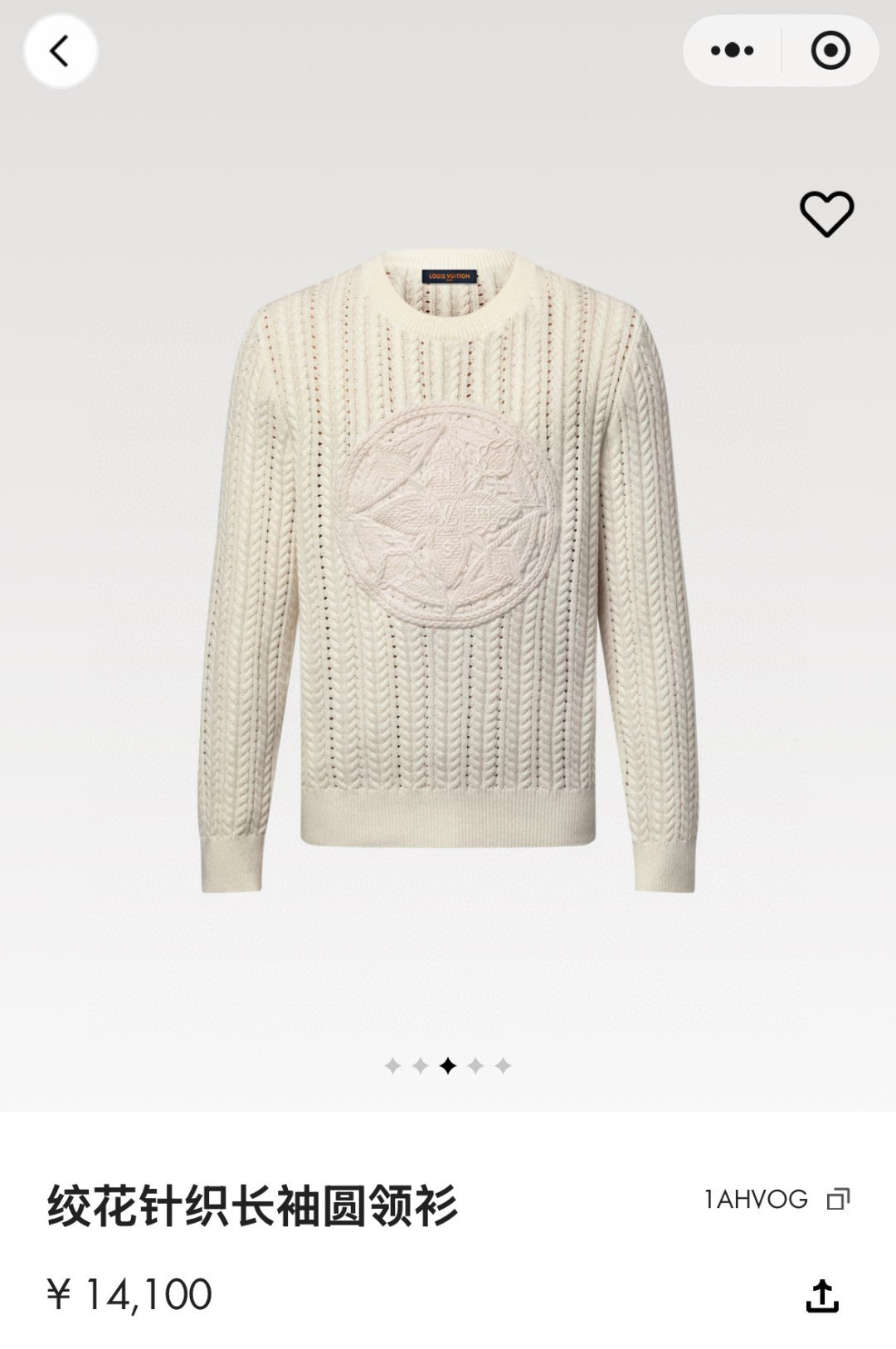Share this sweater product

(x=822, y=1295)
